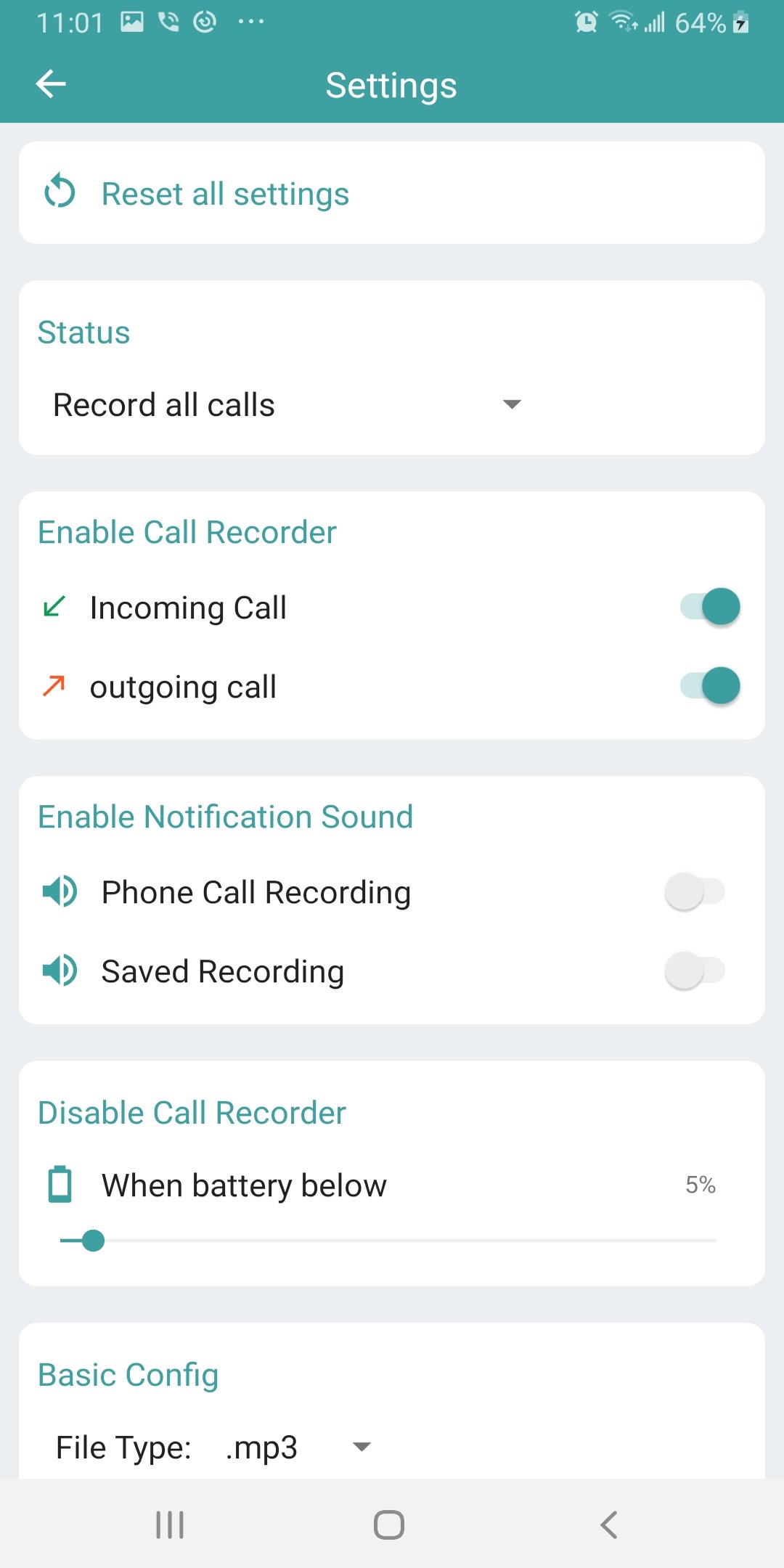Turn off Incoming Call recording
Viewport: 784px width, 1568px height.
coord(709,607)
